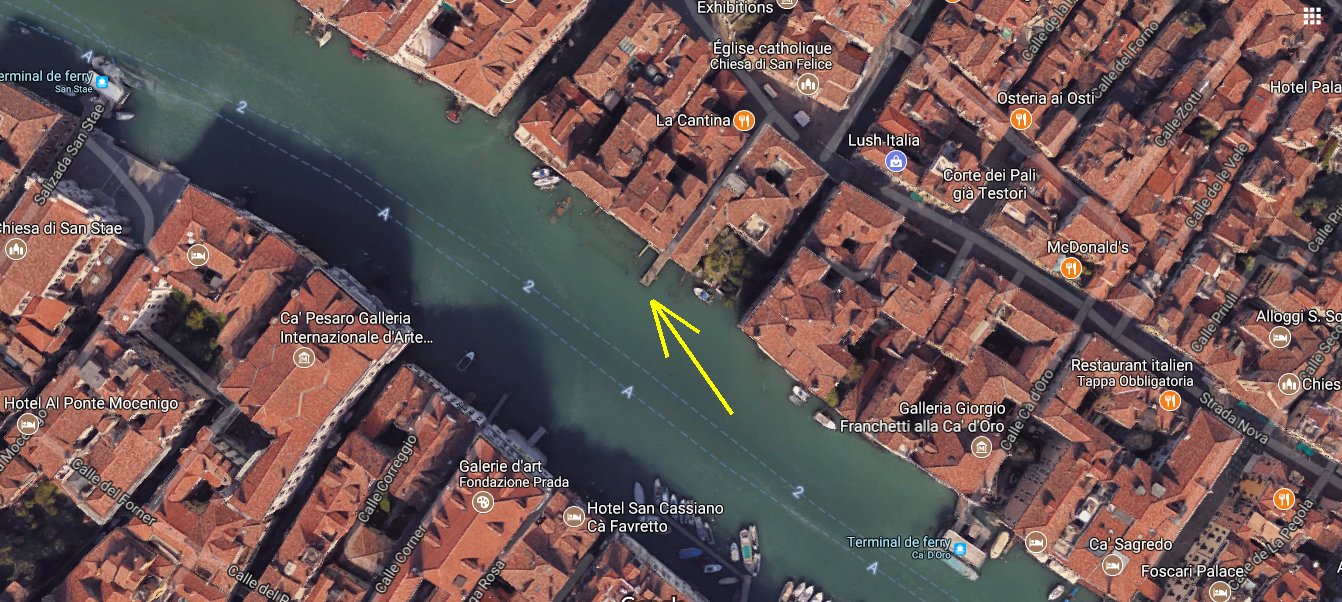The image size is (1342, 602).
Task: Select the Lush Italia shop marker
Action: 896,161
